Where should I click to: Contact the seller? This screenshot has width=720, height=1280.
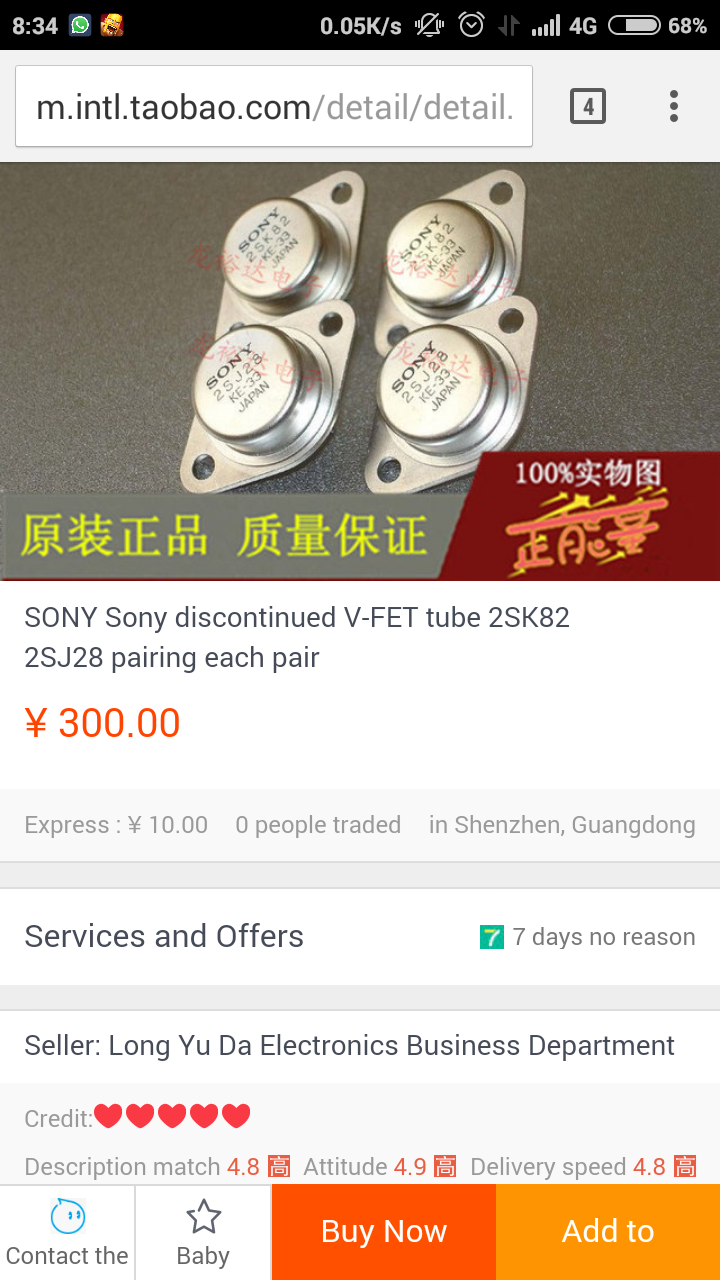pyautogui.click(x=67, y=1233)
